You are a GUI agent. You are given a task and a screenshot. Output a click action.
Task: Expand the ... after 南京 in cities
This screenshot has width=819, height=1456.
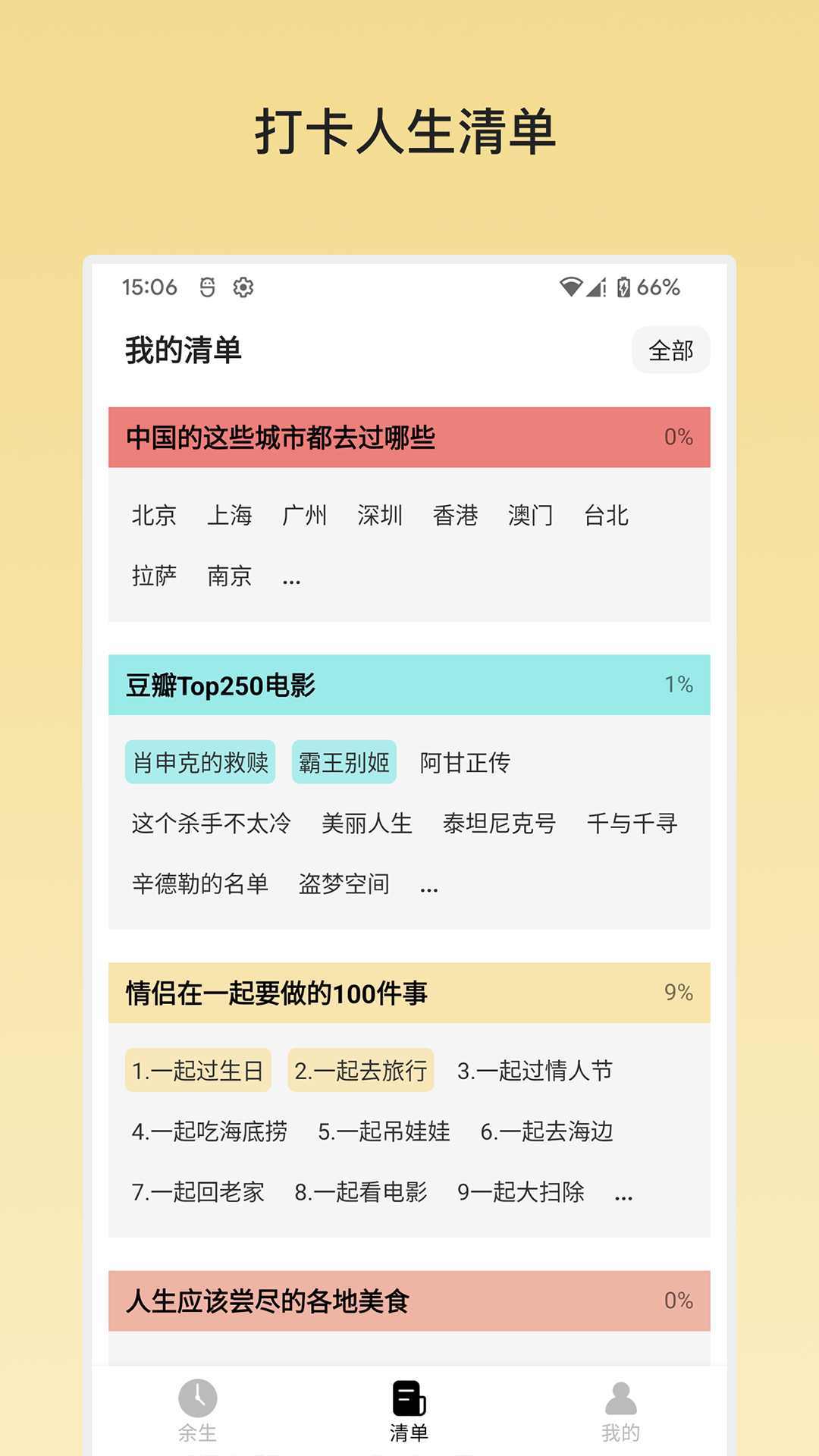[292, 576]
